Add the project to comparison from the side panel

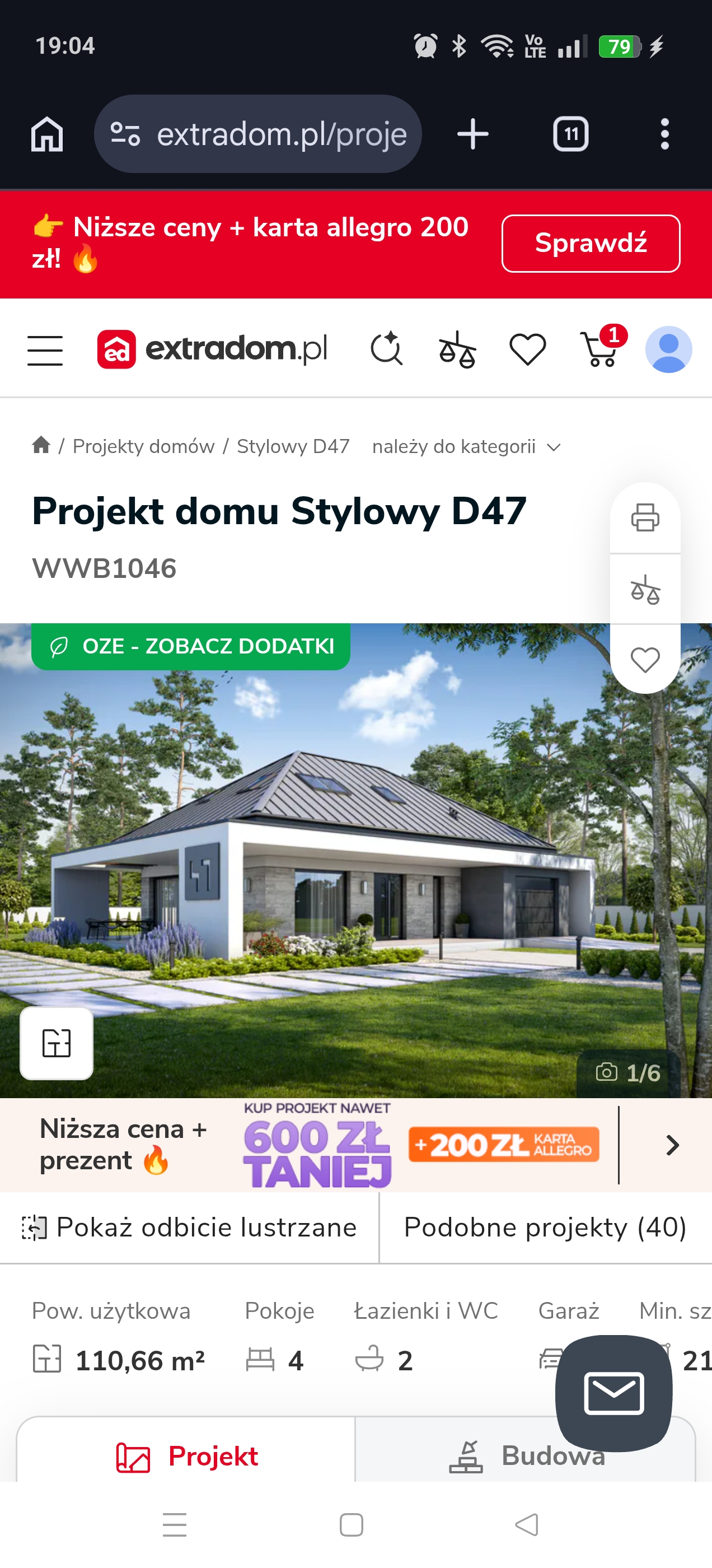tap(645, 589)
